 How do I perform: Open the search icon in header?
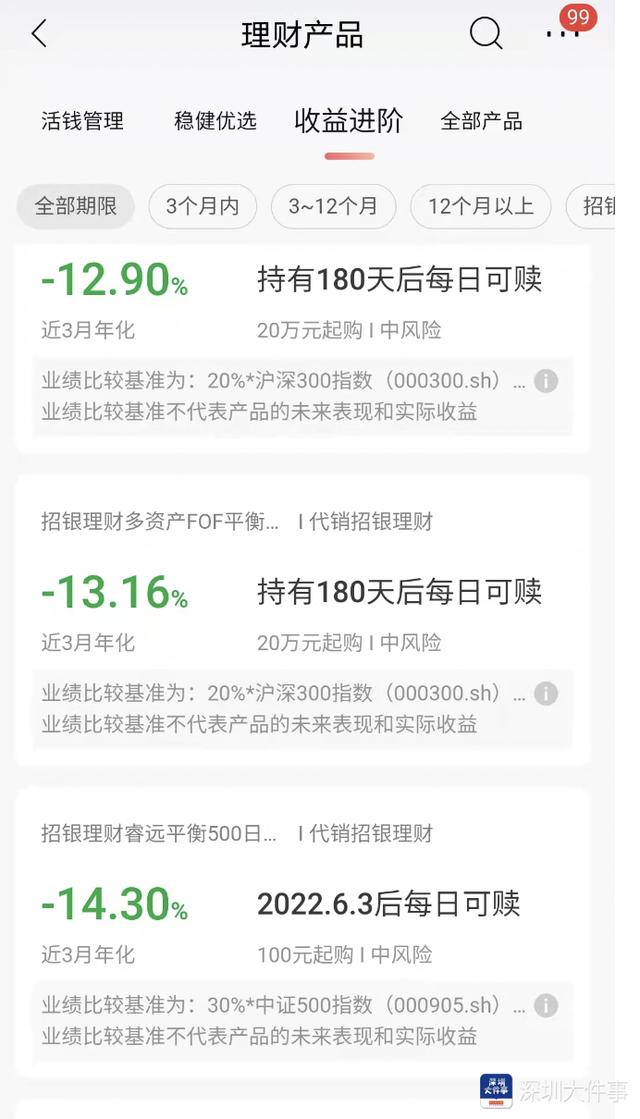[486, 33]
